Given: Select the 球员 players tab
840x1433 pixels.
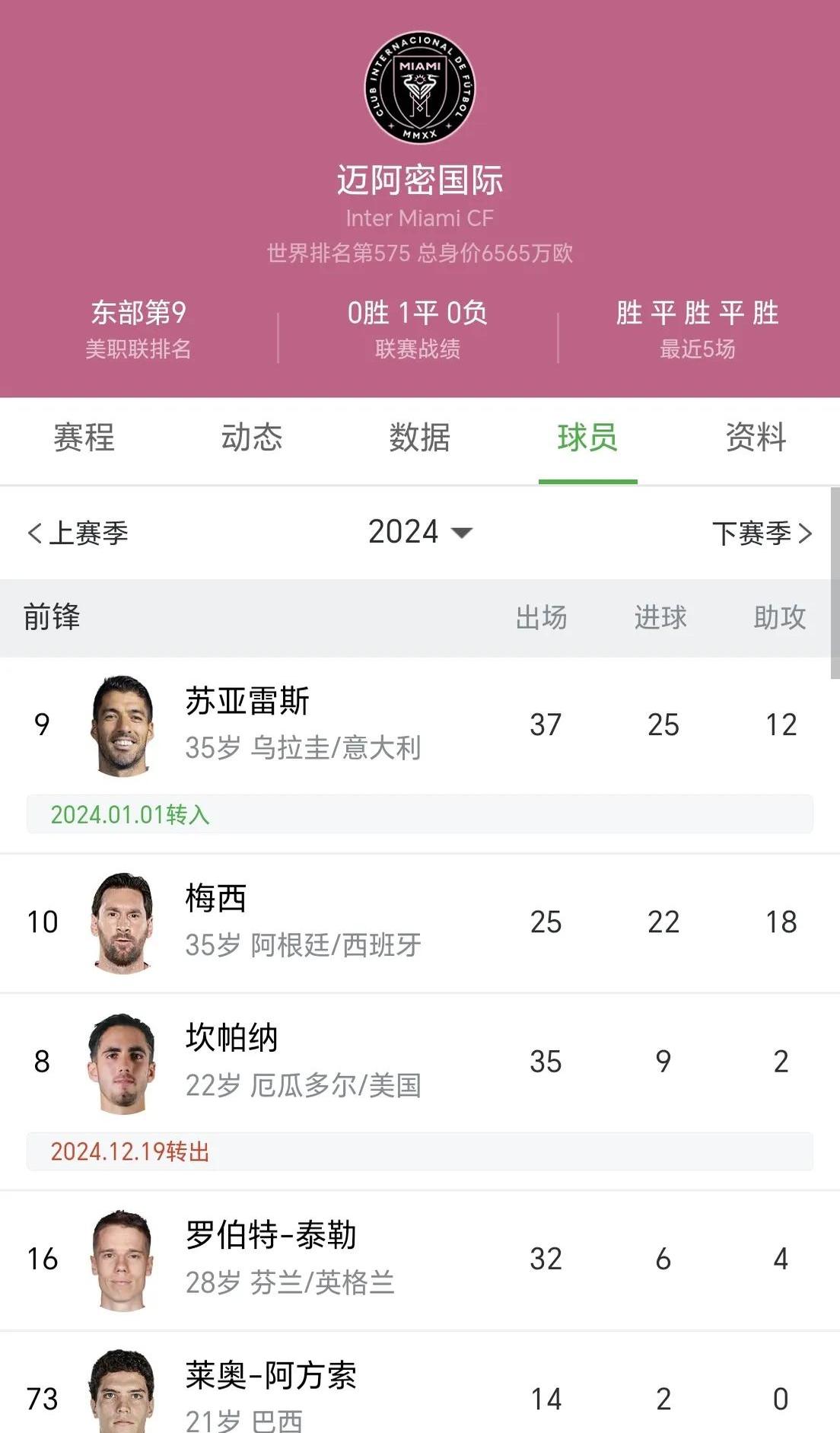Looking at the screenshot, I should tap(587, 438).
